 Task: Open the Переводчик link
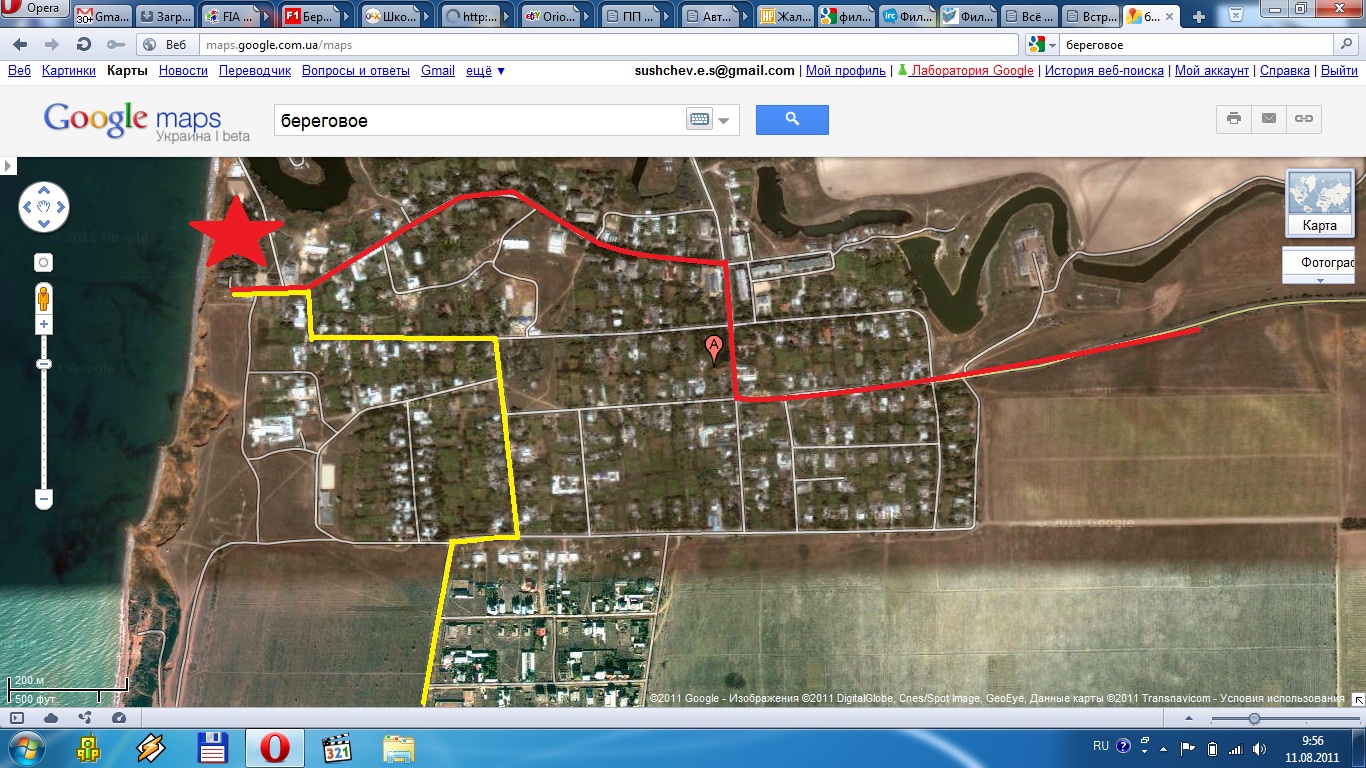(x=254, y=71)
